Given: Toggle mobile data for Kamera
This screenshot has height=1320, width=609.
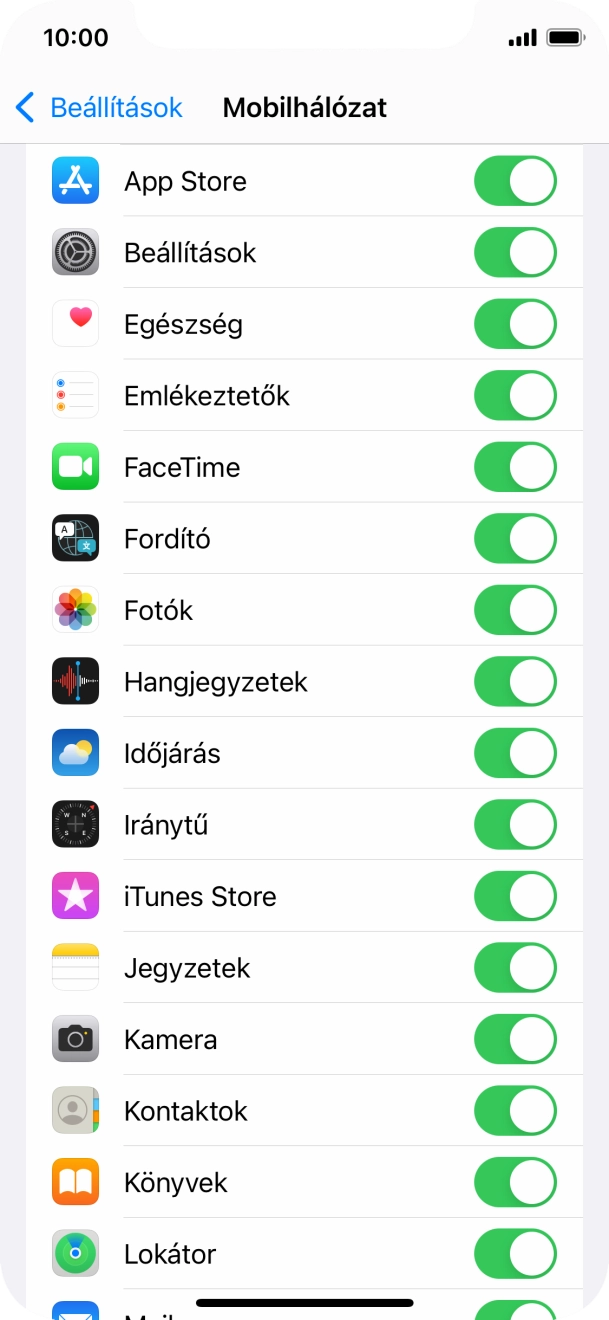Looking at the screenshot, I should tap(515, 1039).
